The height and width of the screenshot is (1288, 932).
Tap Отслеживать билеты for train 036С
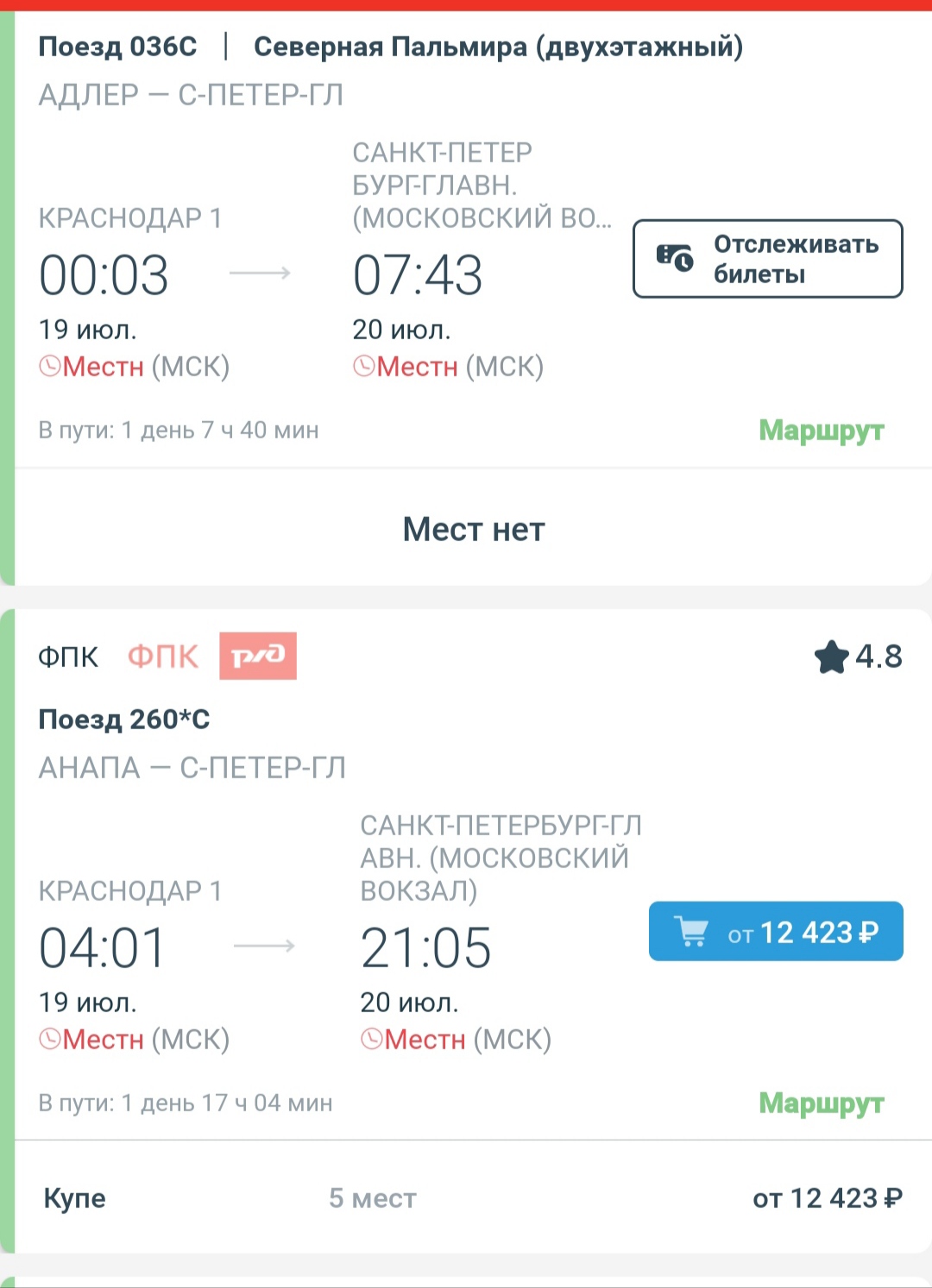click(767, 259)
